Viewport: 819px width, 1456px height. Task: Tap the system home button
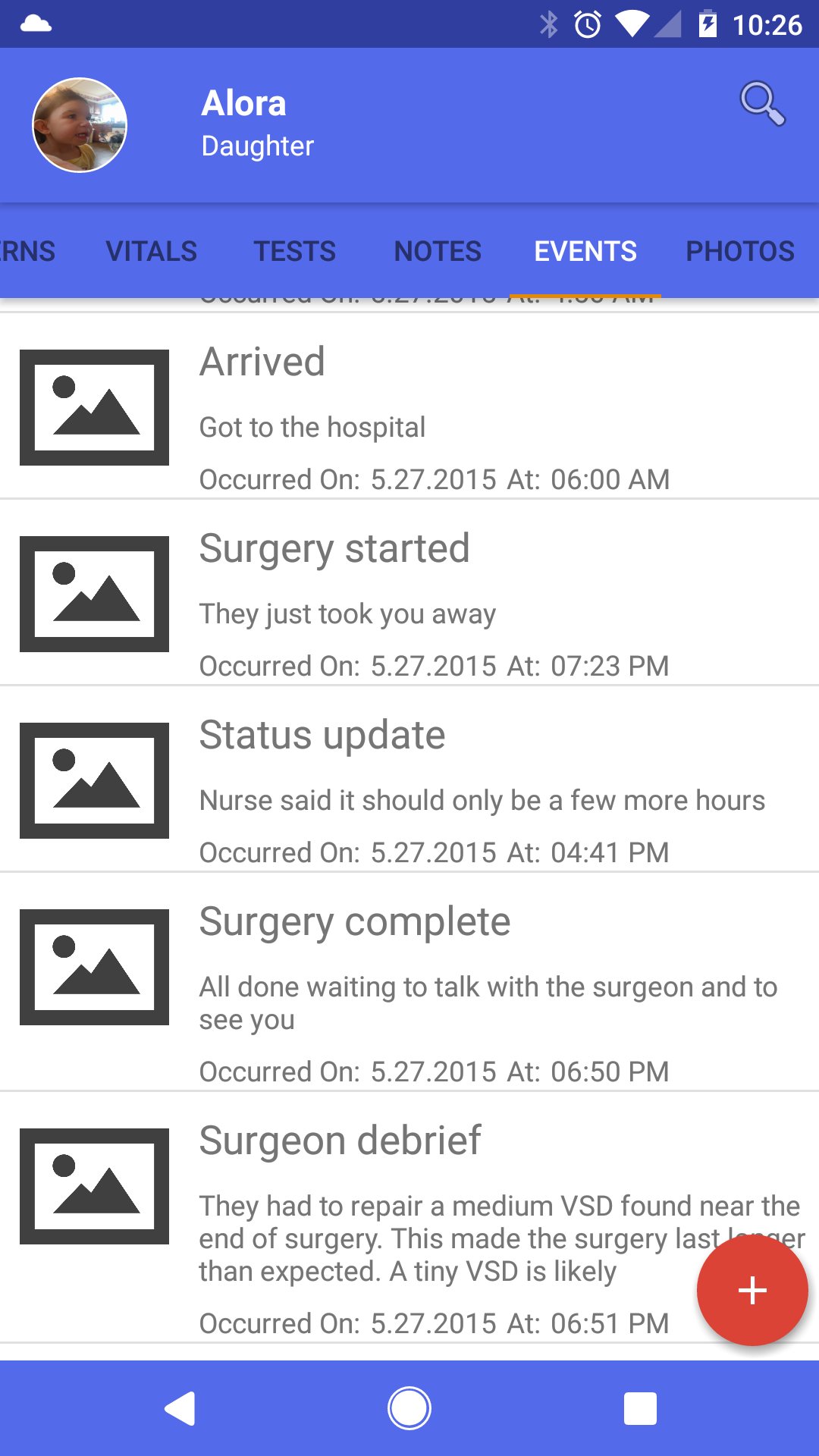[409, 1408]
